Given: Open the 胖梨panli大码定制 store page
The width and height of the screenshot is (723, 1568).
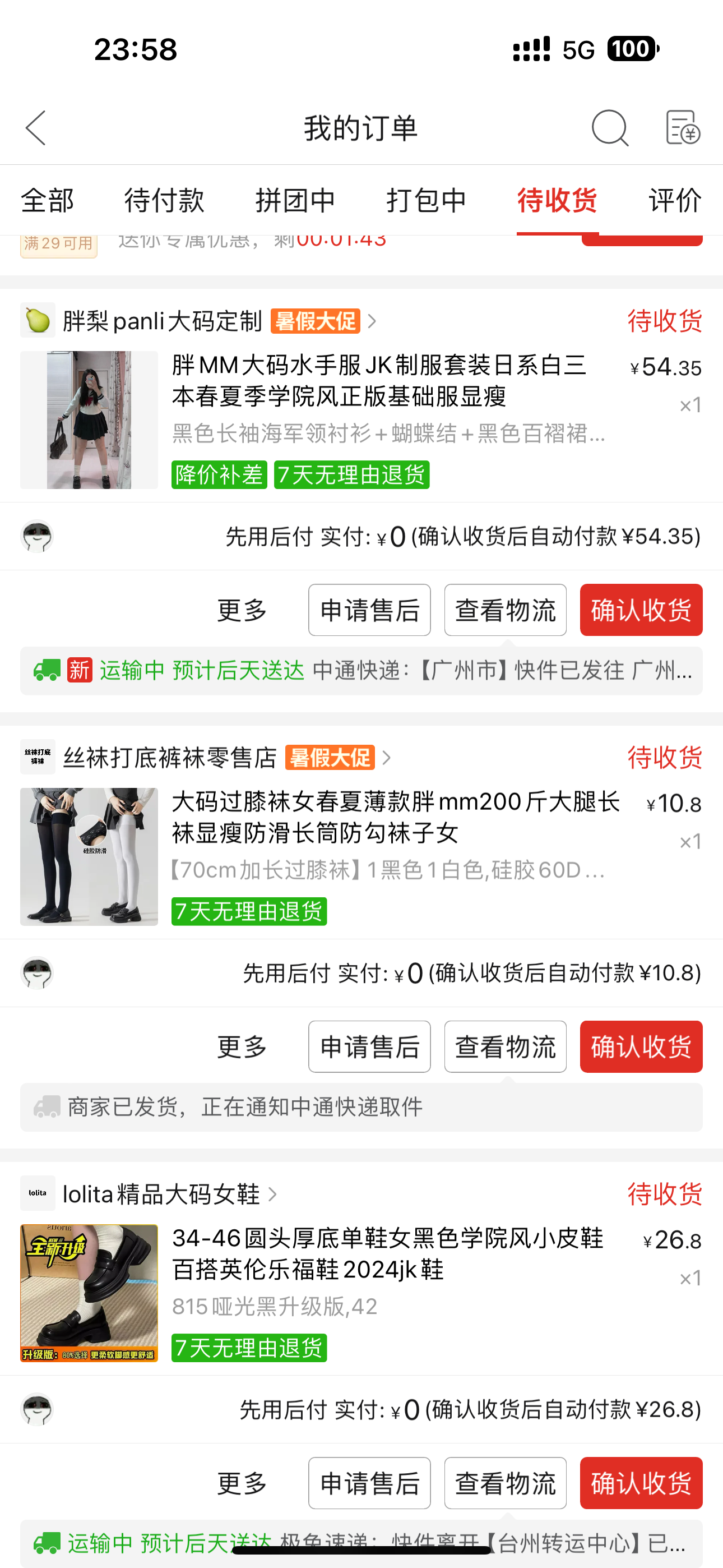Looking at the screenshot, I should click(163, 321).
